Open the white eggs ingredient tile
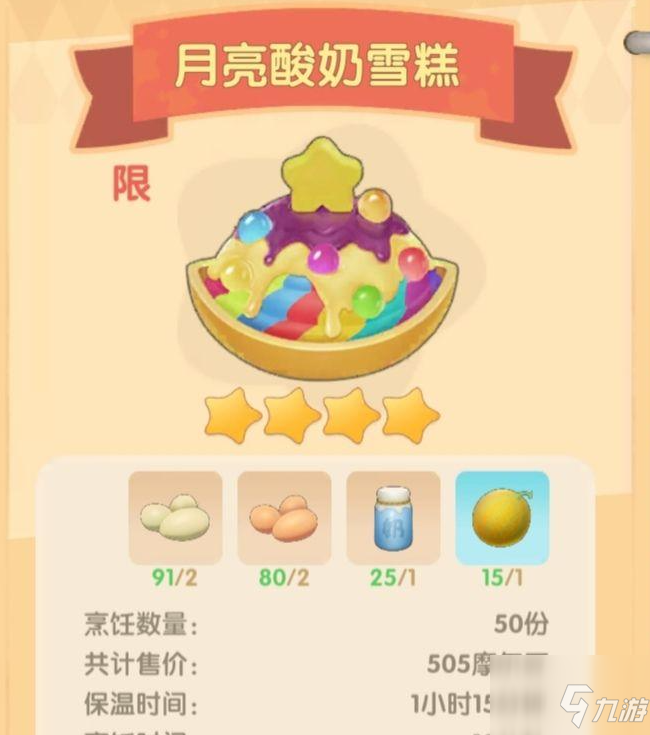The width and height of the screenshot is (650, 735). pos(175,518)
